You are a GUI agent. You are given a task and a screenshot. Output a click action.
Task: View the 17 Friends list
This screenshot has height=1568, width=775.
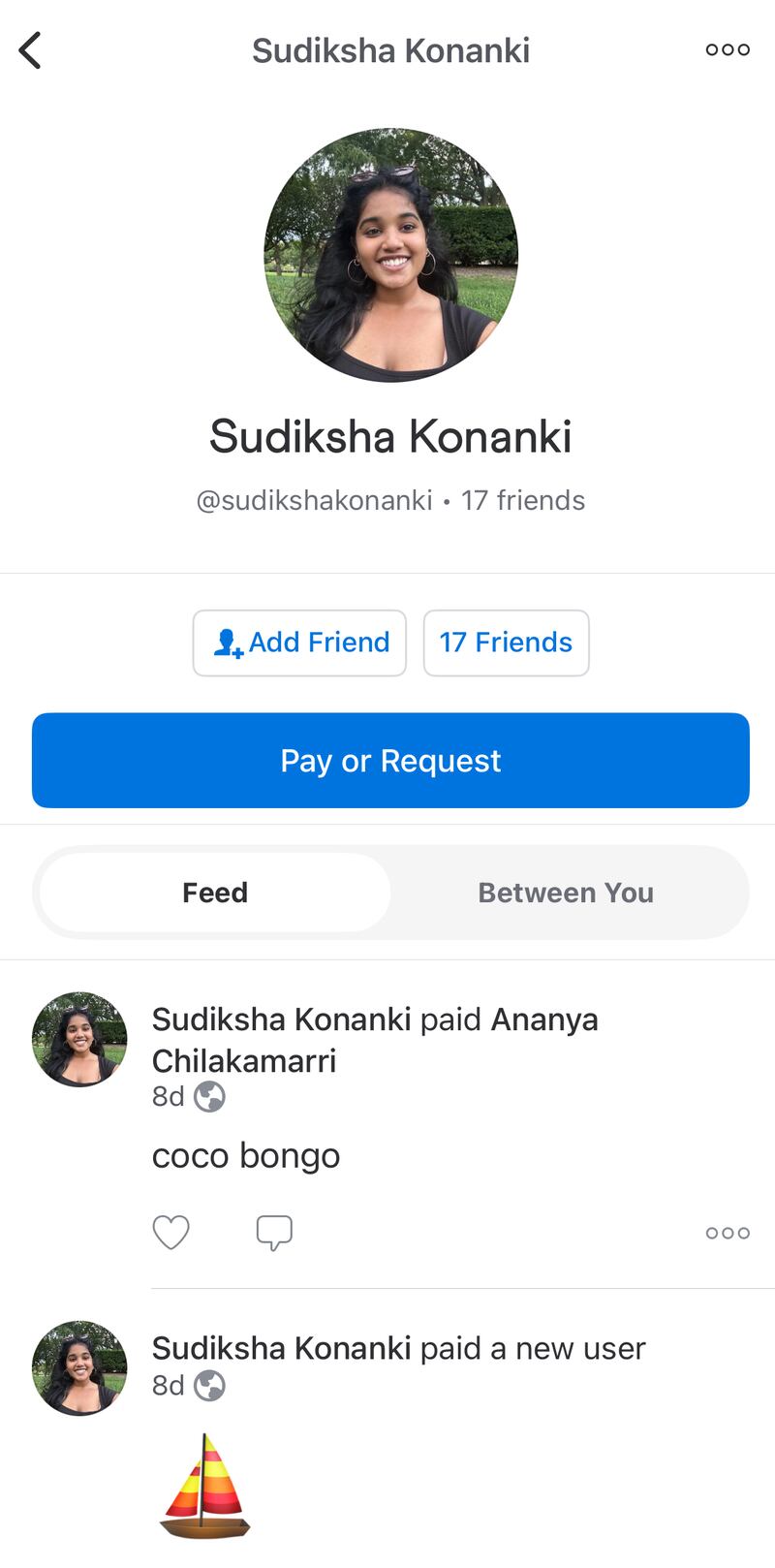(x=506, y=643)
